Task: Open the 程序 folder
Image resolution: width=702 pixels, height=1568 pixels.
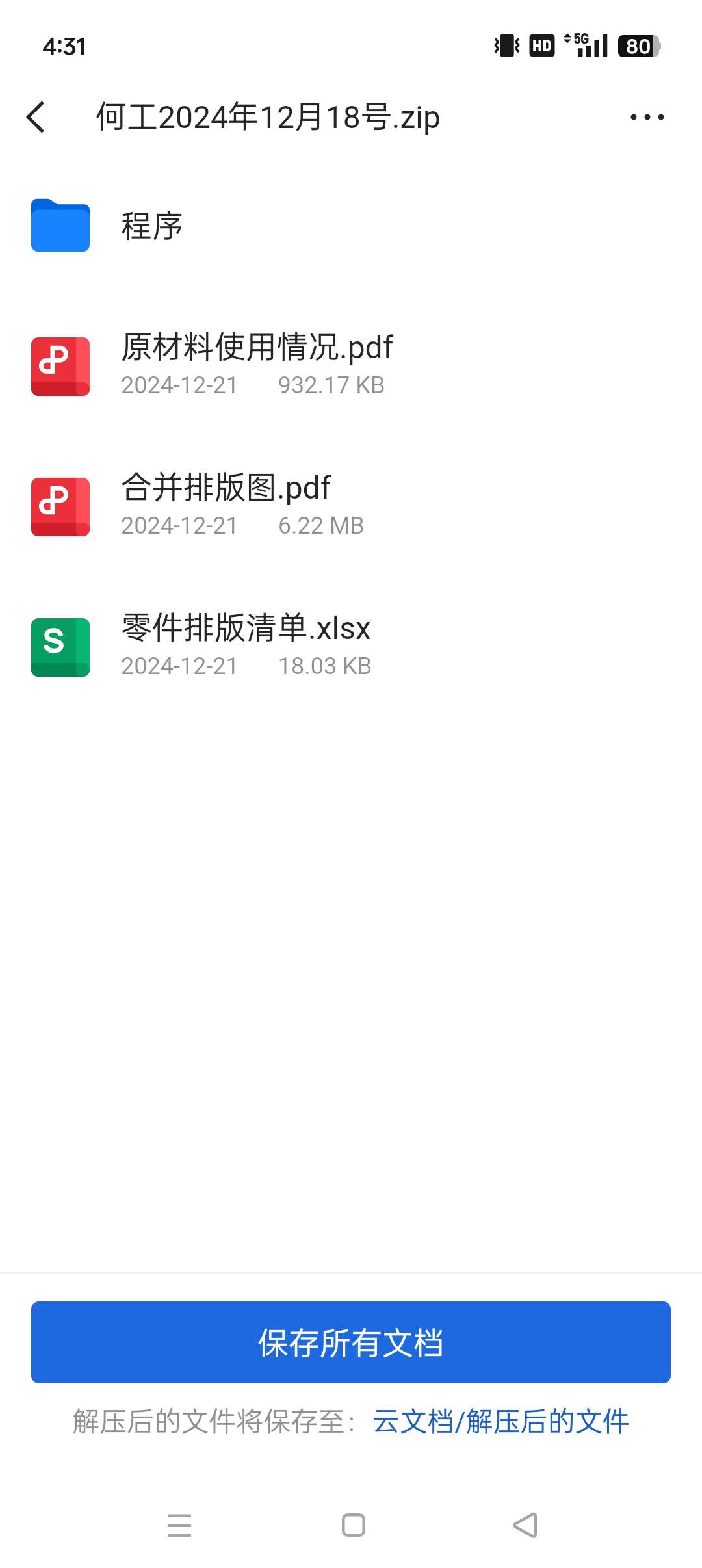Action: 351,226
